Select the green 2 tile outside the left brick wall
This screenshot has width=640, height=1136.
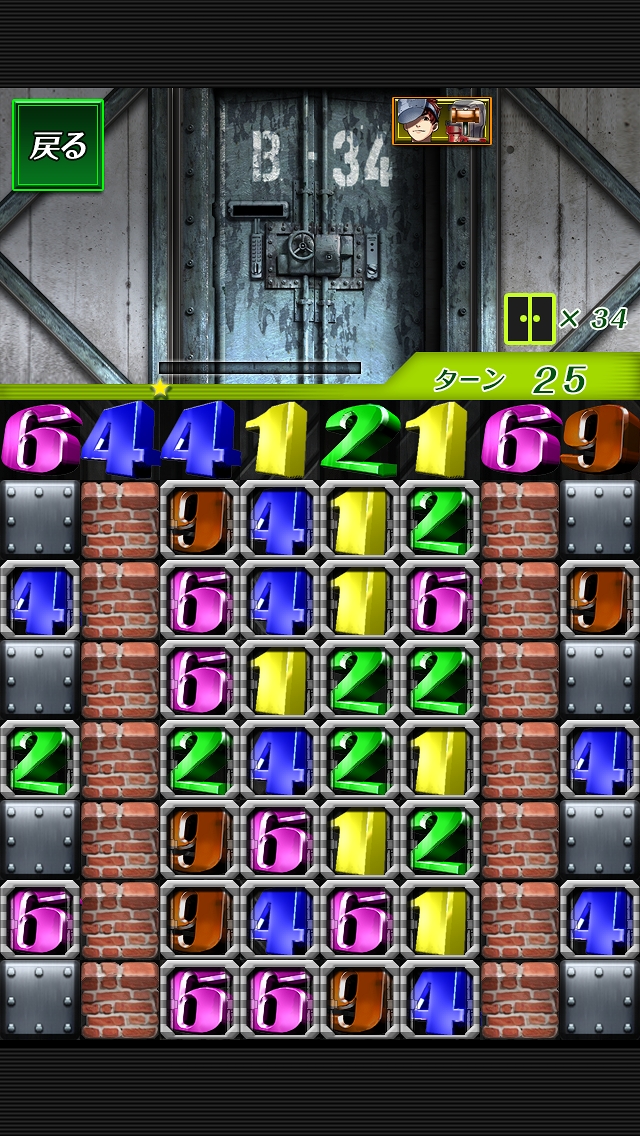click(x=40, y=760)
